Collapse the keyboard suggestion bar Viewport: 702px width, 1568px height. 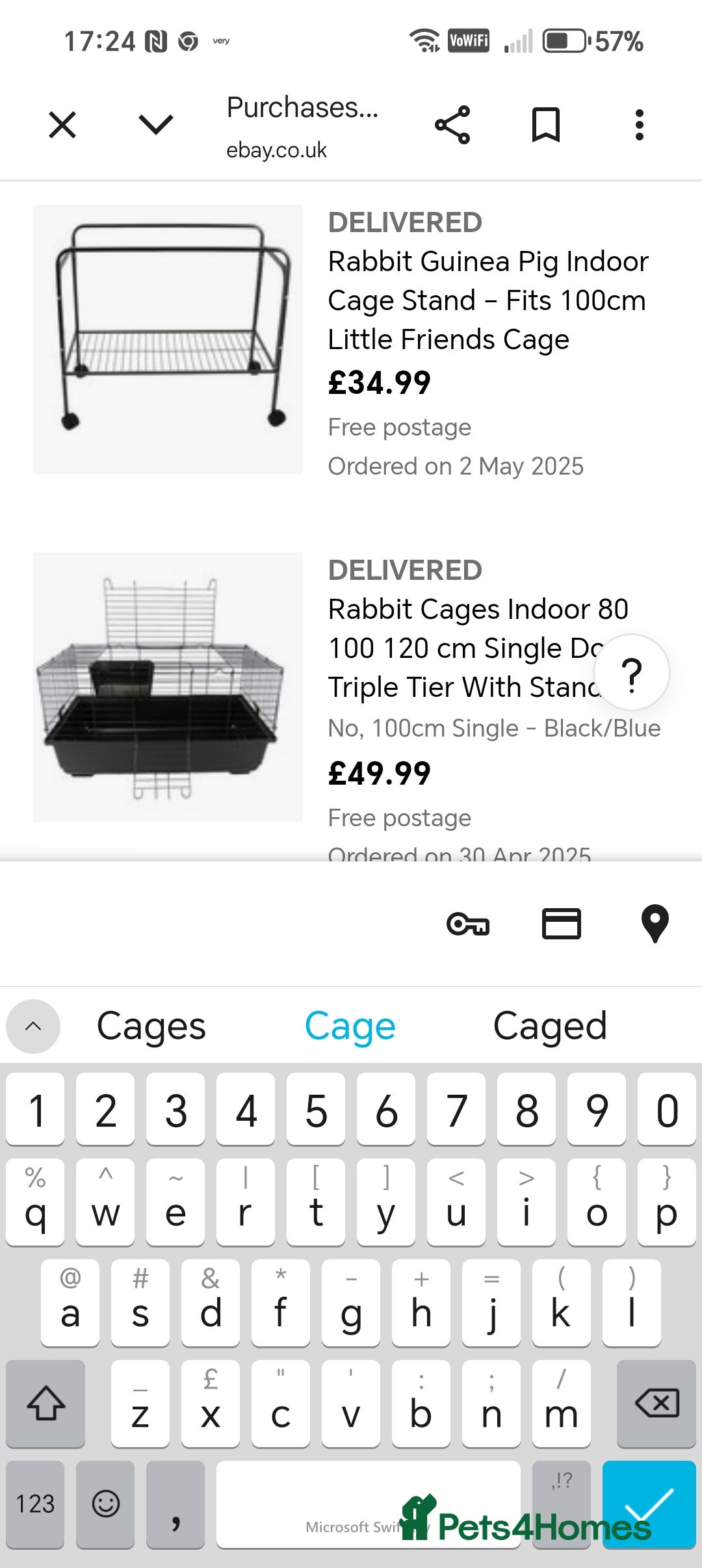pos(33,1026)
